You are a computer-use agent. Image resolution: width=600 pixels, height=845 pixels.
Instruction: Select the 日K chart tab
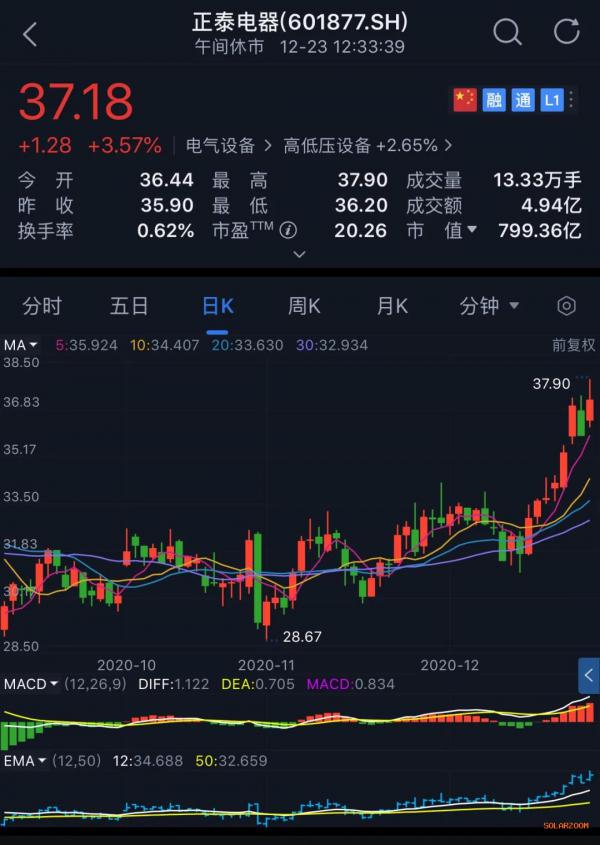pyautogui.click(x=217, y=306)
